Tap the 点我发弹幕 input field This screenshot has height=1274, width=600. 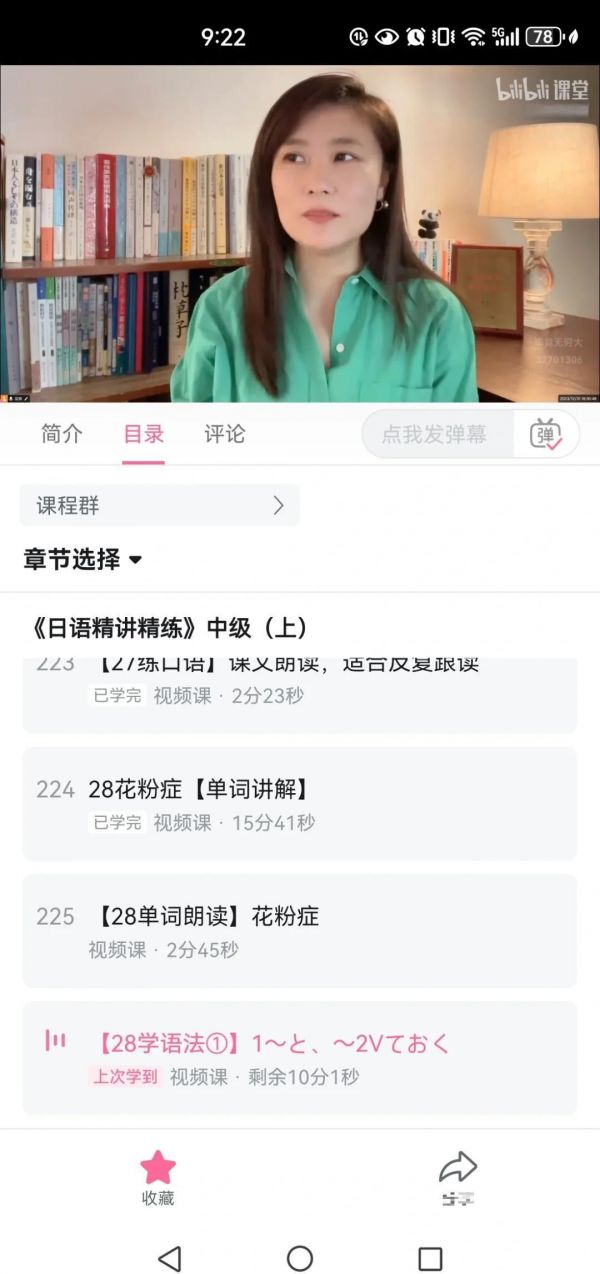coord(436,434)
